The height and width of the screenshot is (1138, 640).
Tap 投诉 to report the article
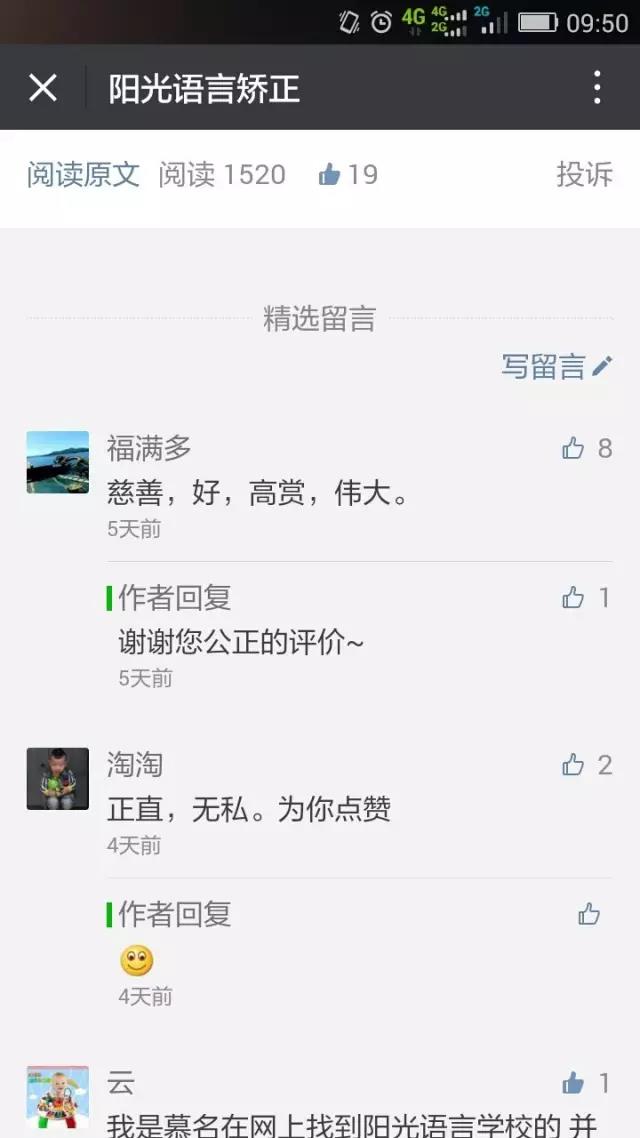(x=584, y=174)
